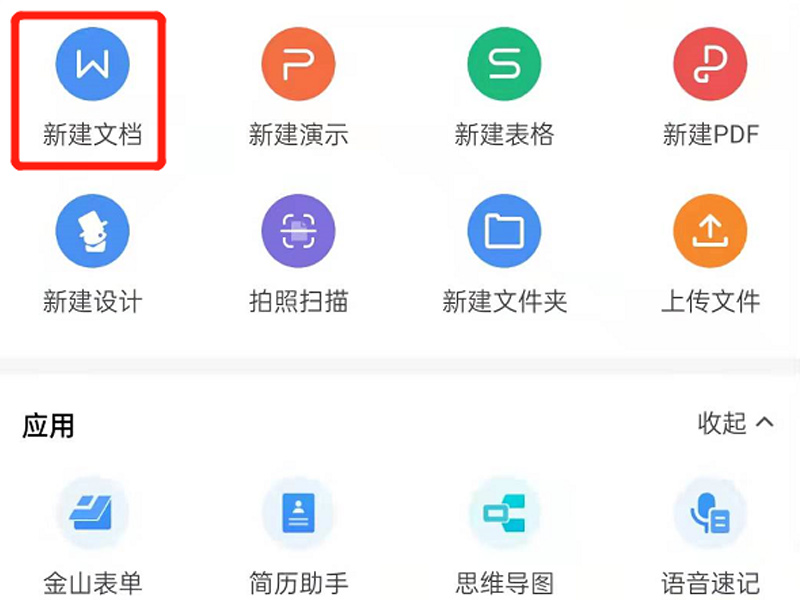This screenshot has height=600, width=800.
Task: Open mind map app (思维导图)
Action: [504, 514]
